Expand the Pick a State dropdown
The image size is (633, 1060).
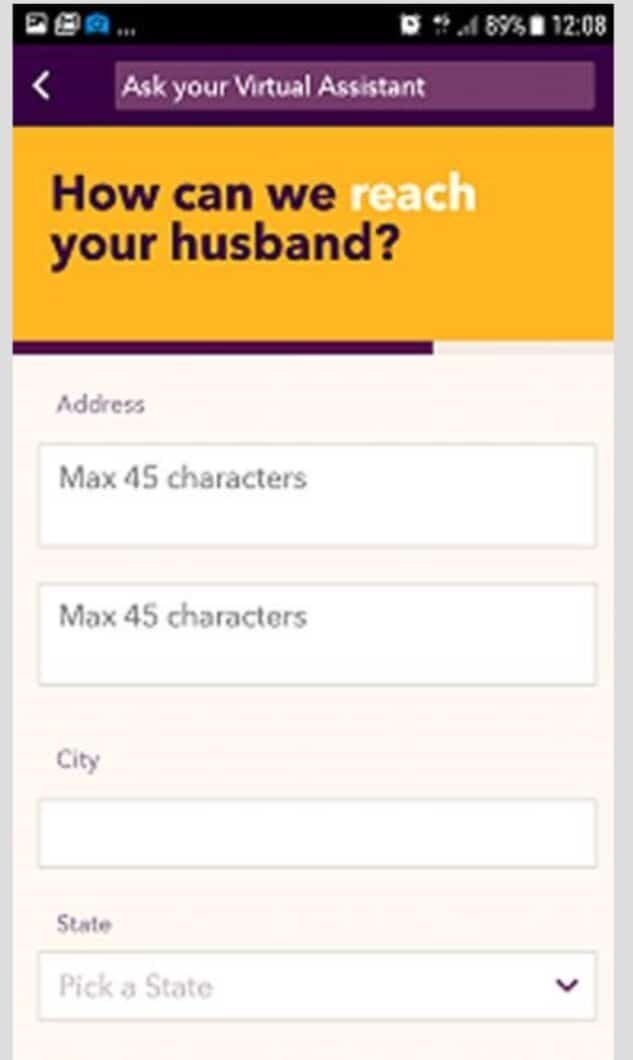click(317, 986)
